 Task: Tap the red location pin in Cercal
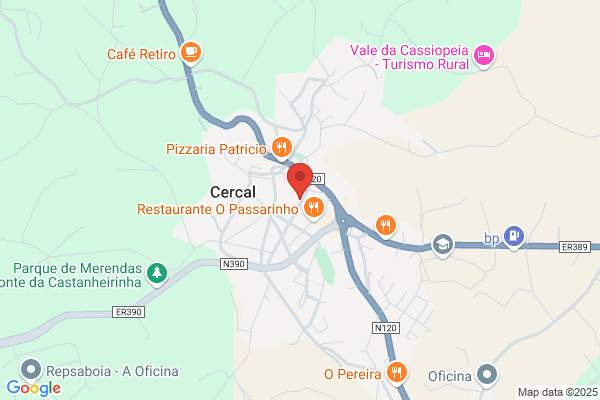click(300, 180)
